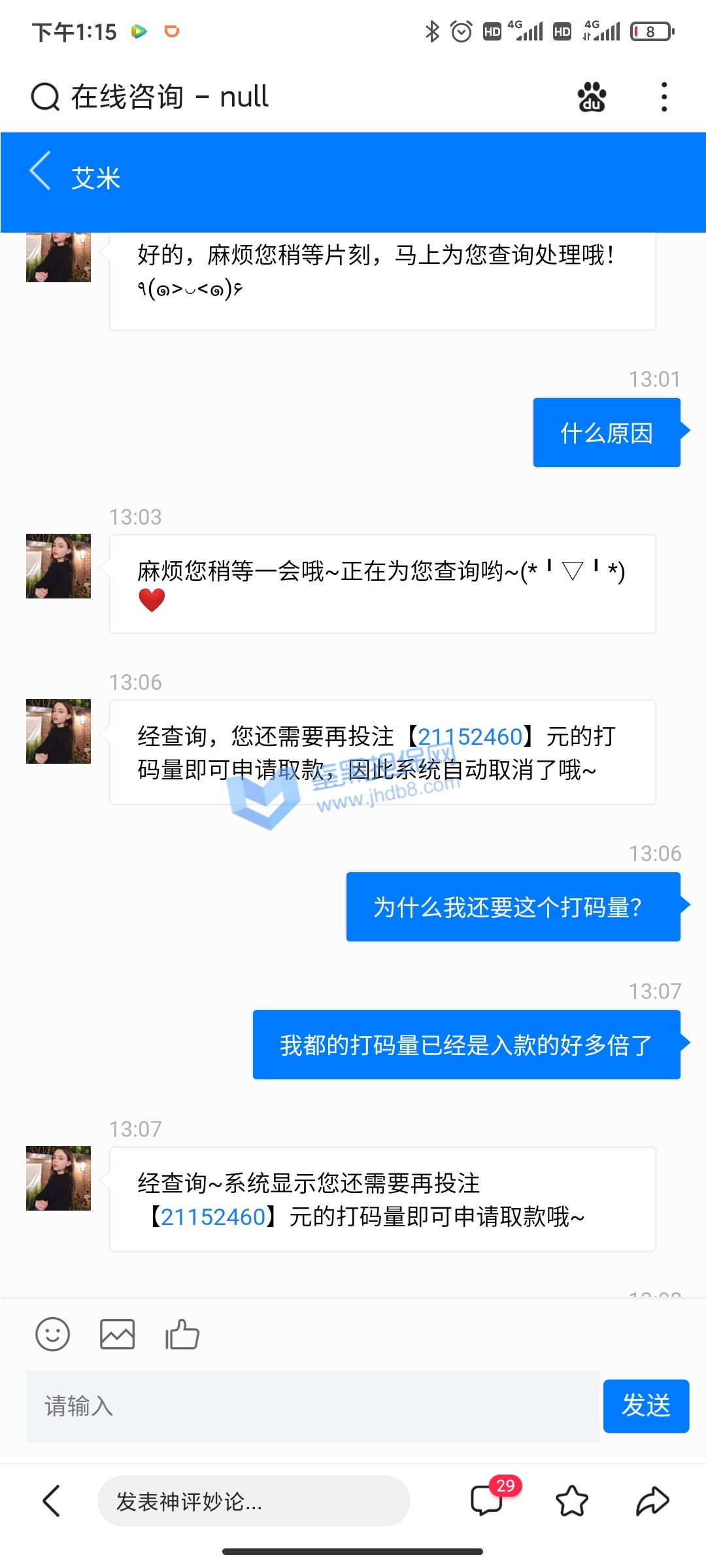Favorite this page with the star
The height and width of the screenshot is (1568, 706).
[572, 1501]
